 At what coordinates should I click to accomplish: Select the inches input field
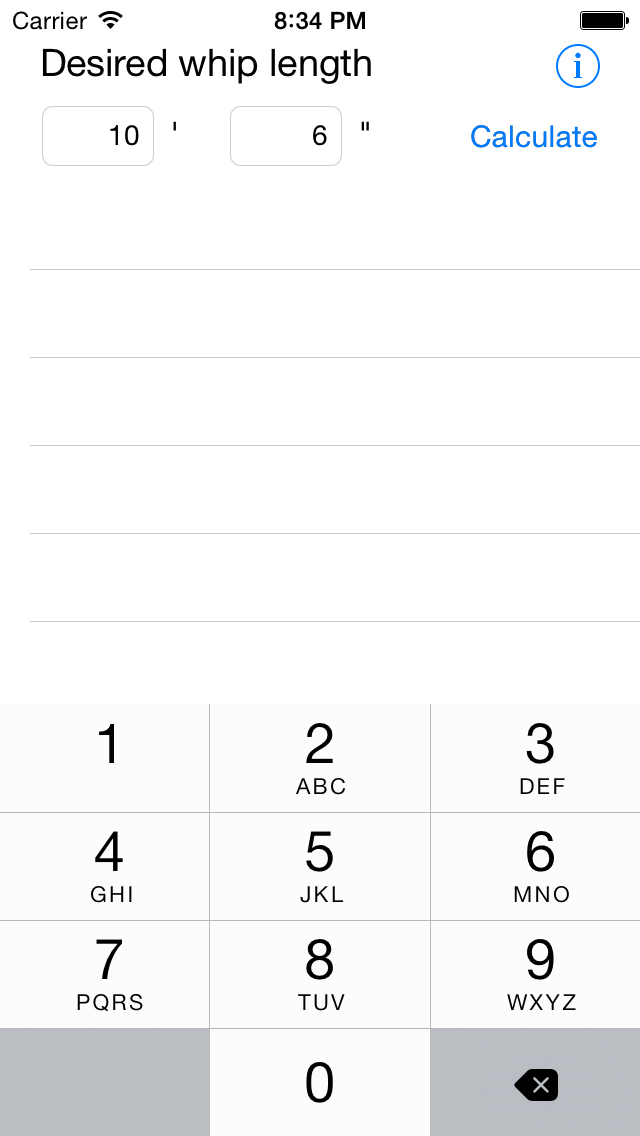point(286,136)
